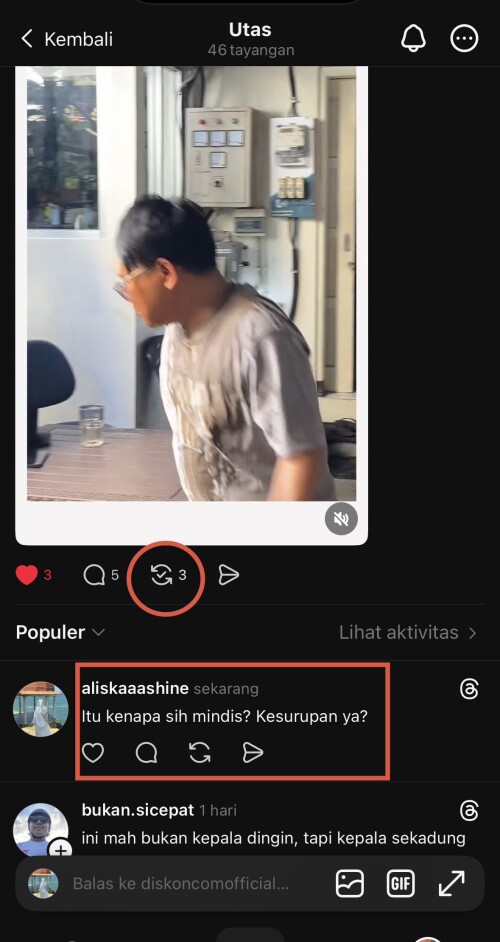Like aliskaaashine's reply
The image size is (500, 942).
pyautogui.click(x=93, y=753)
